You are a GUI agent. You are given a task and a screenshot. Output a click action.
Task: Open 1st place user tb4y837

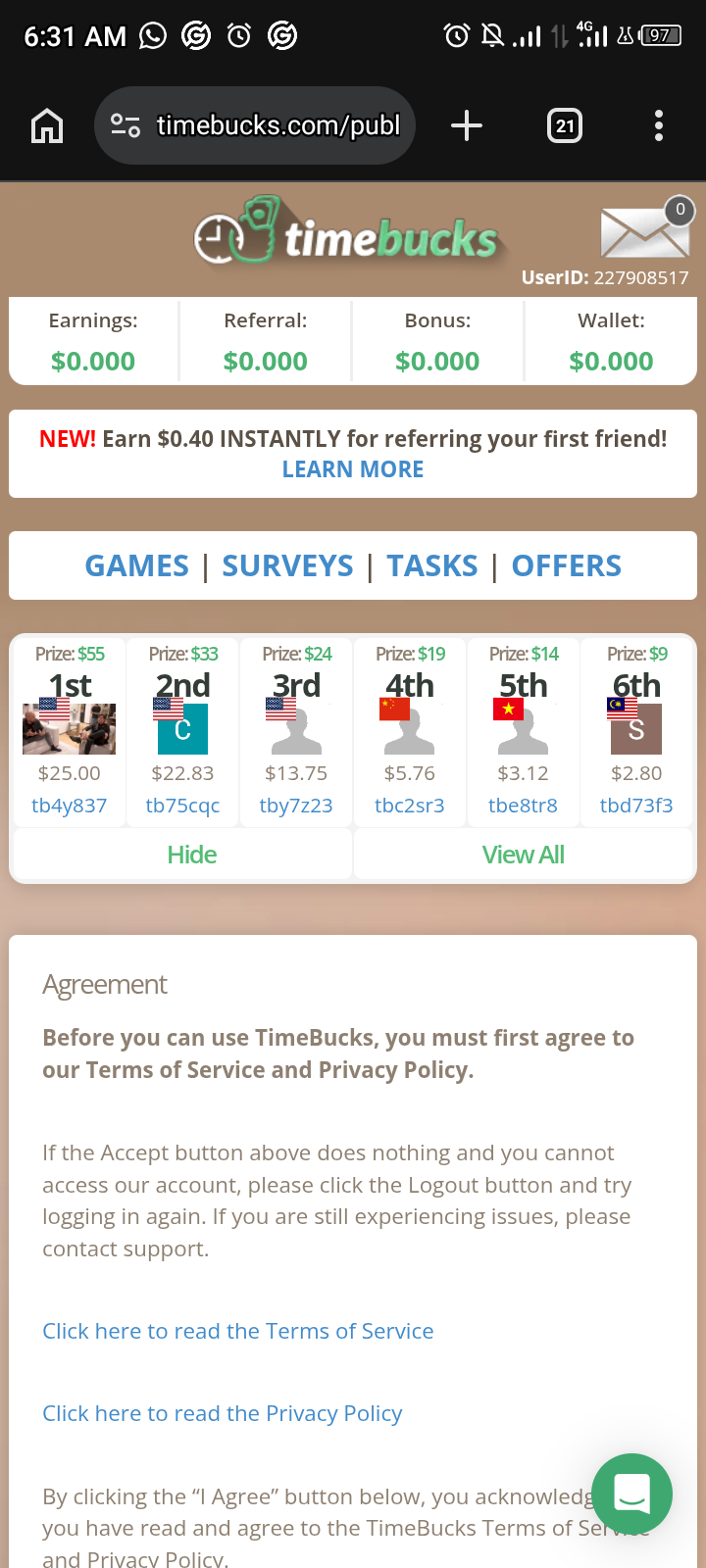click(x=69, y=806)
